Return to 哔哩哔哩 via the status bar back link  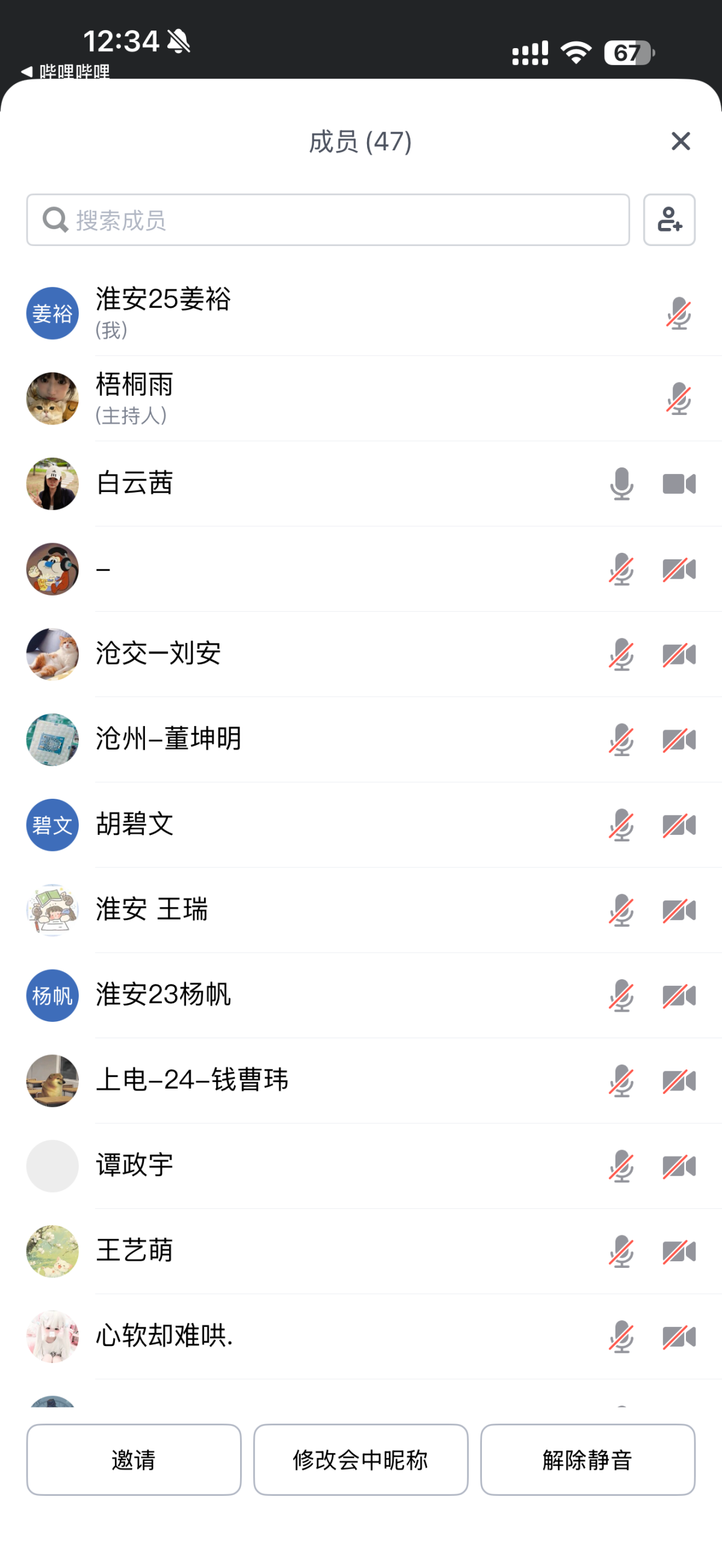(x=66, y=72)
